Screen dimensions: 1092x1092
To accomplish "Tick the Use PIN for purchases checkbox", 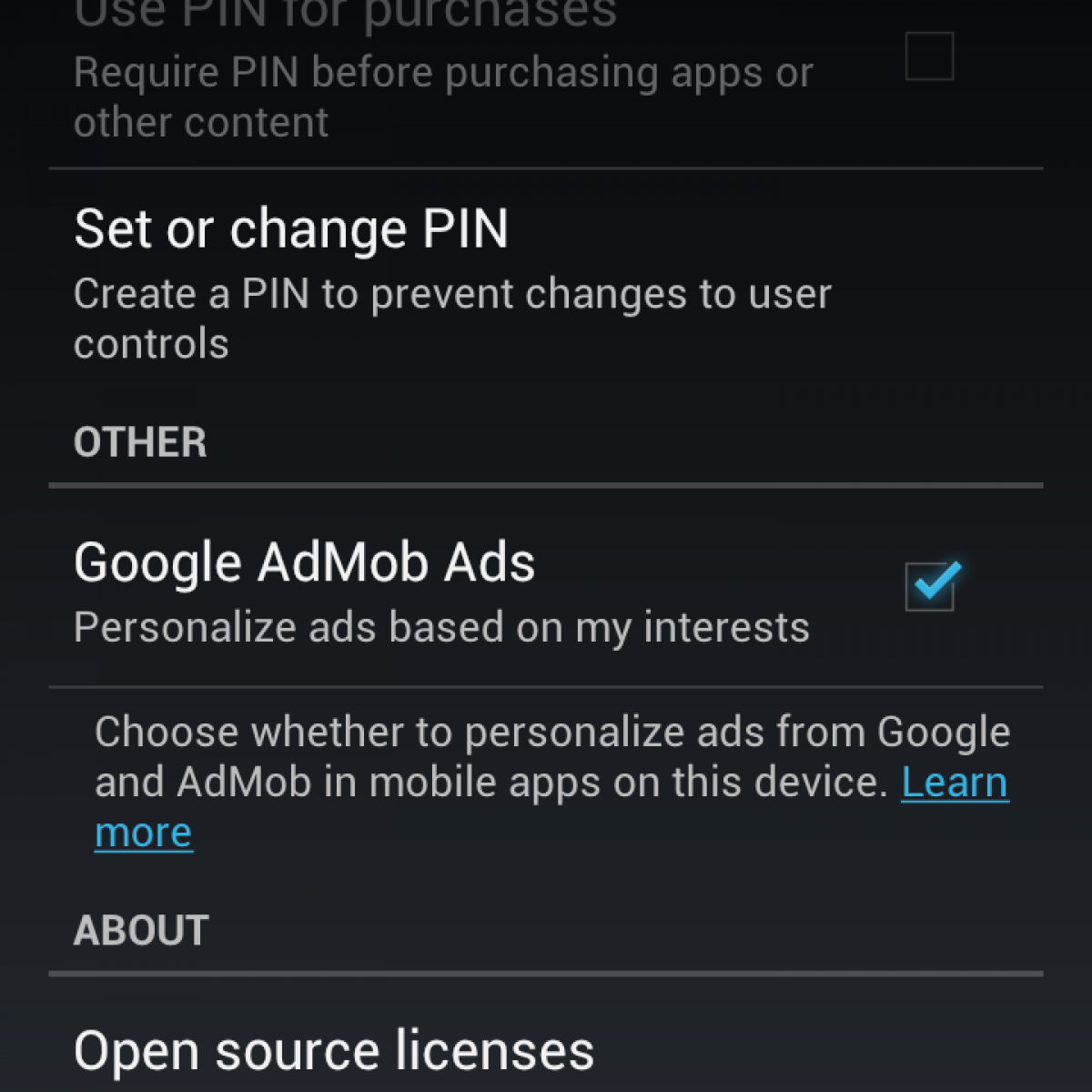I will point(929,56).
